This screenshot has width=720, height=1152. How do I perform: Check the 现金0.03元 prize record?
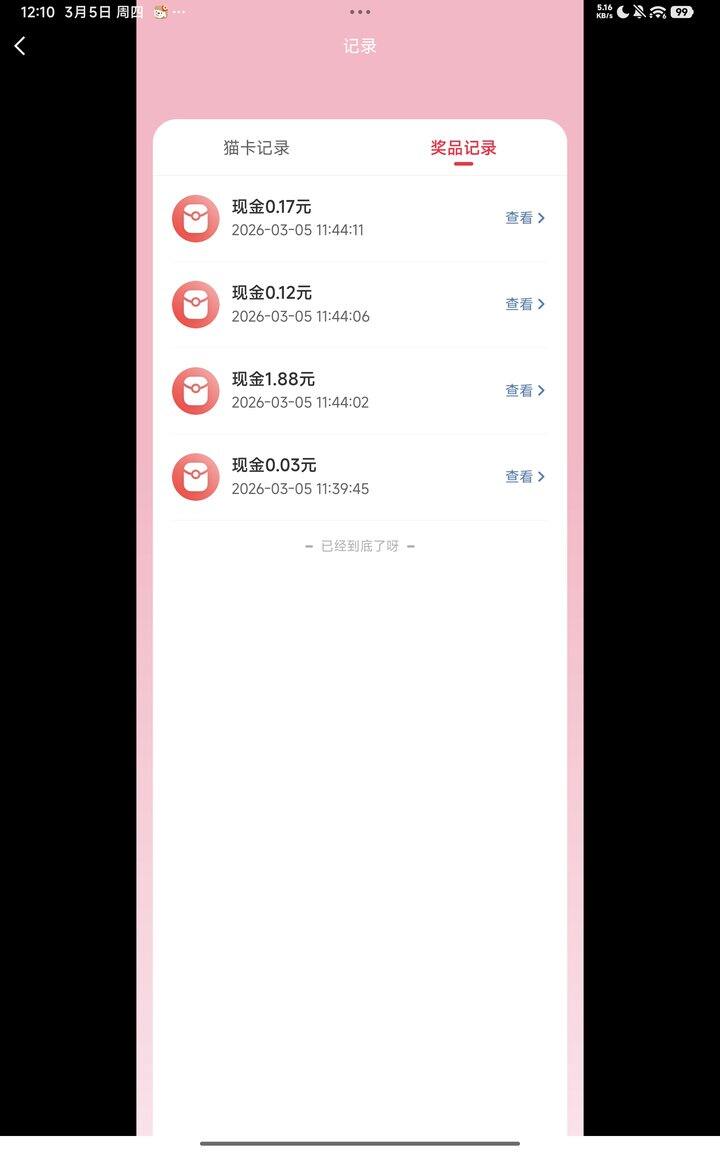coord(525,477)
